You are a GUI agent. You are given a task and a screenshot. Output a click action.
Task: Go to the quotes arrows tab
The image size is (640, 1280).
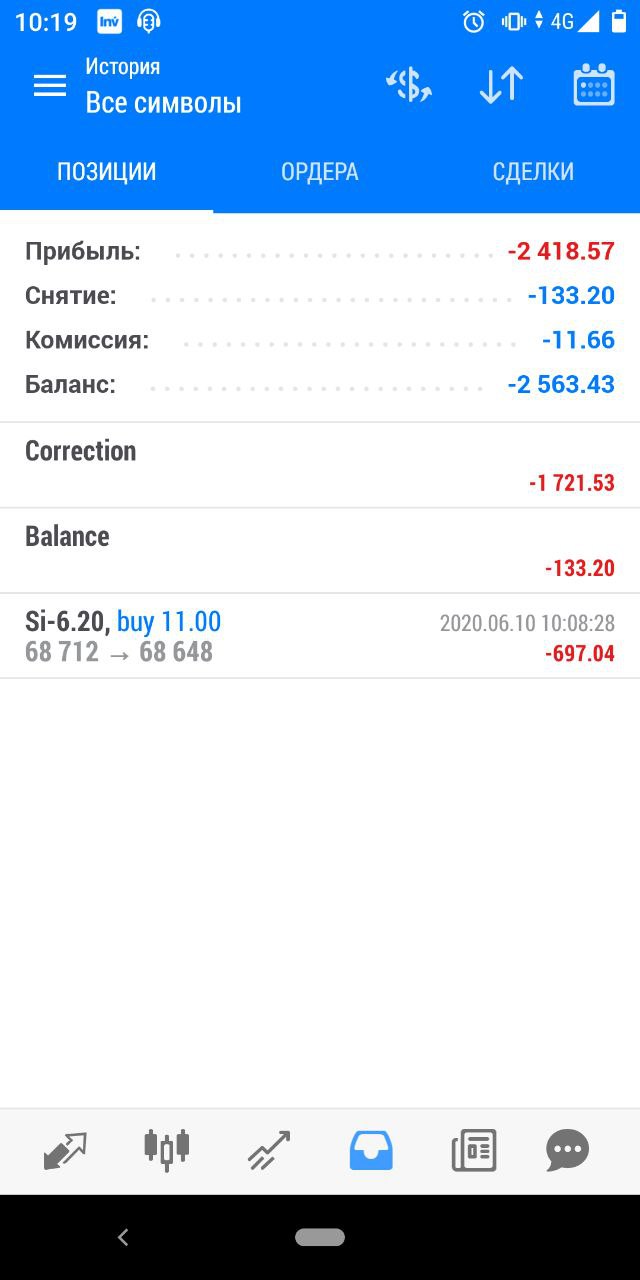coord(65,1151)
